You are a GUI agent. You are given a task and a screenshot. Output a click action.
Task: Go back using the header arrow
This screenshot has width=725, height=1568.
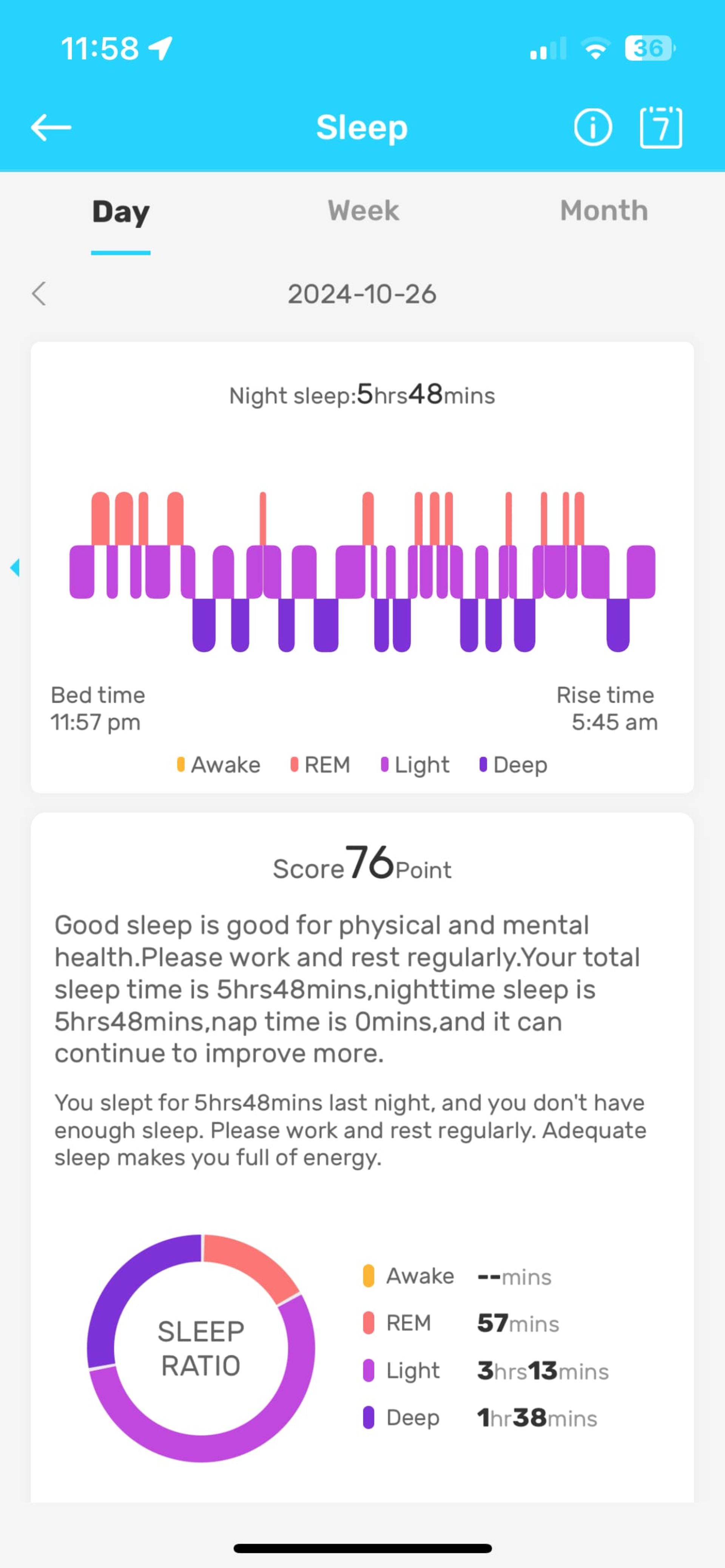click(x=51, y=127)
